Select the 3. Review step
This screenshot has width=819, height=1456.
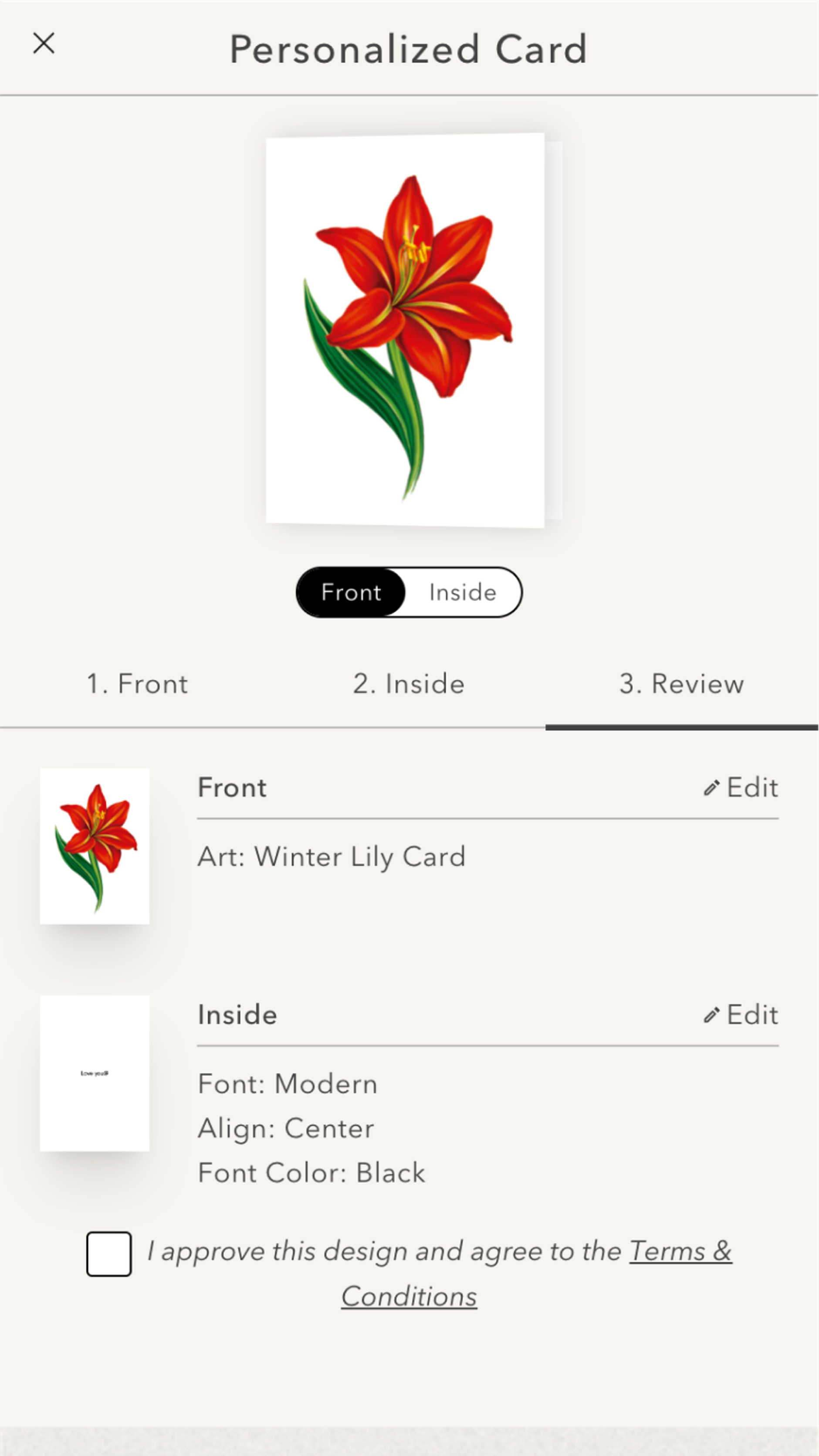[x=682, y=684]
